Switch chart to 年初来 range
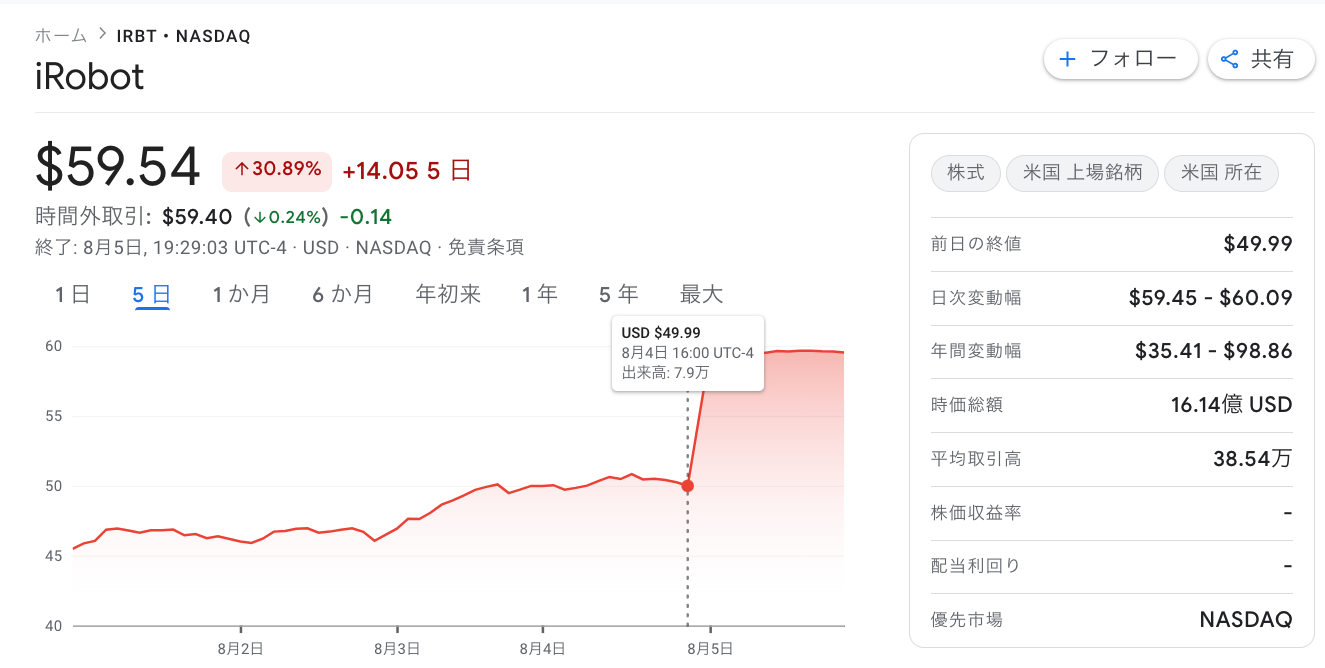 tap(448, 294)
